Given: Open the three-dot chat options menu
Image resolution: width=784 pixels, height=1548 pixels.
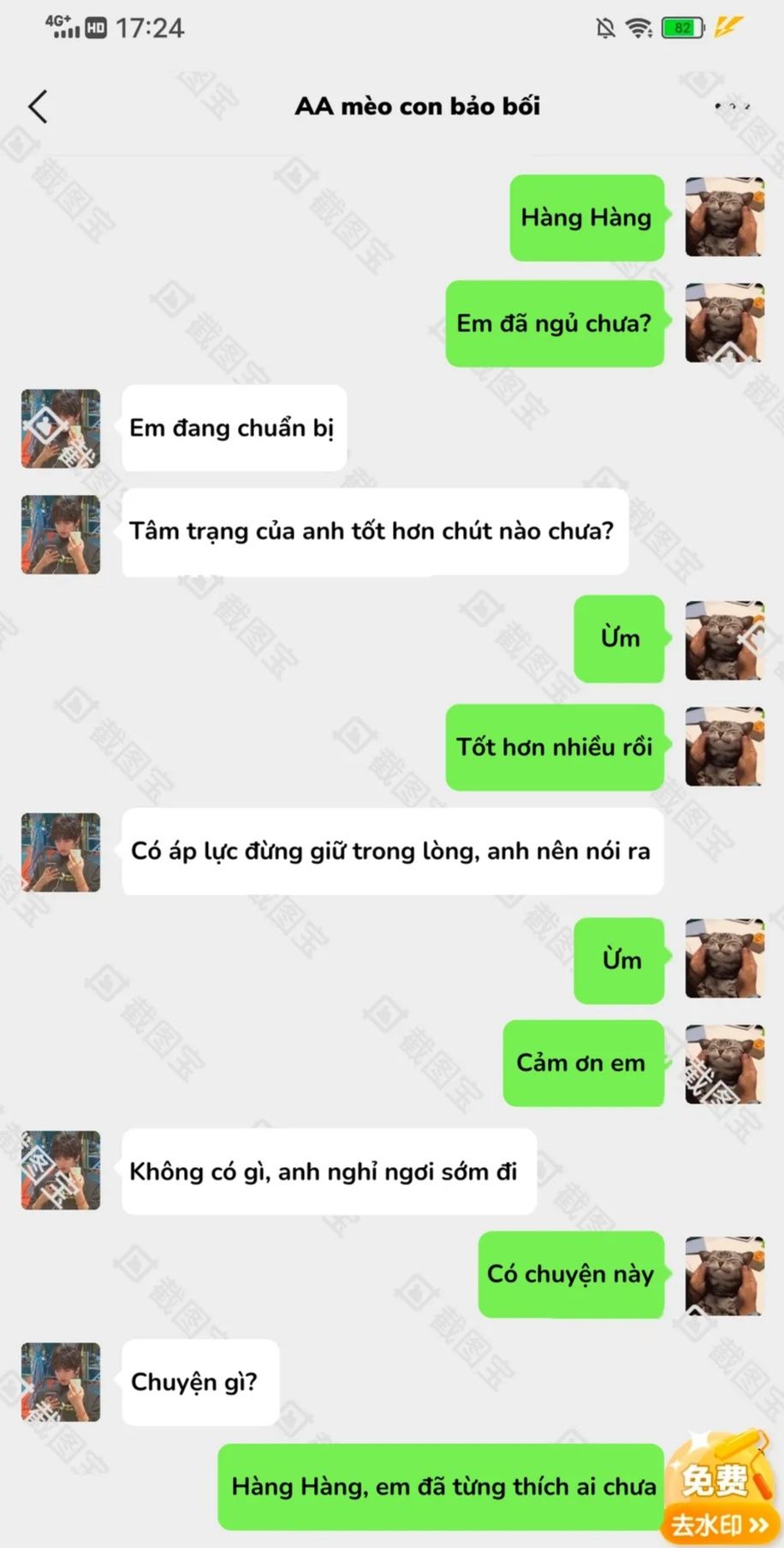Looking at the screenshot, I should 732,107.
